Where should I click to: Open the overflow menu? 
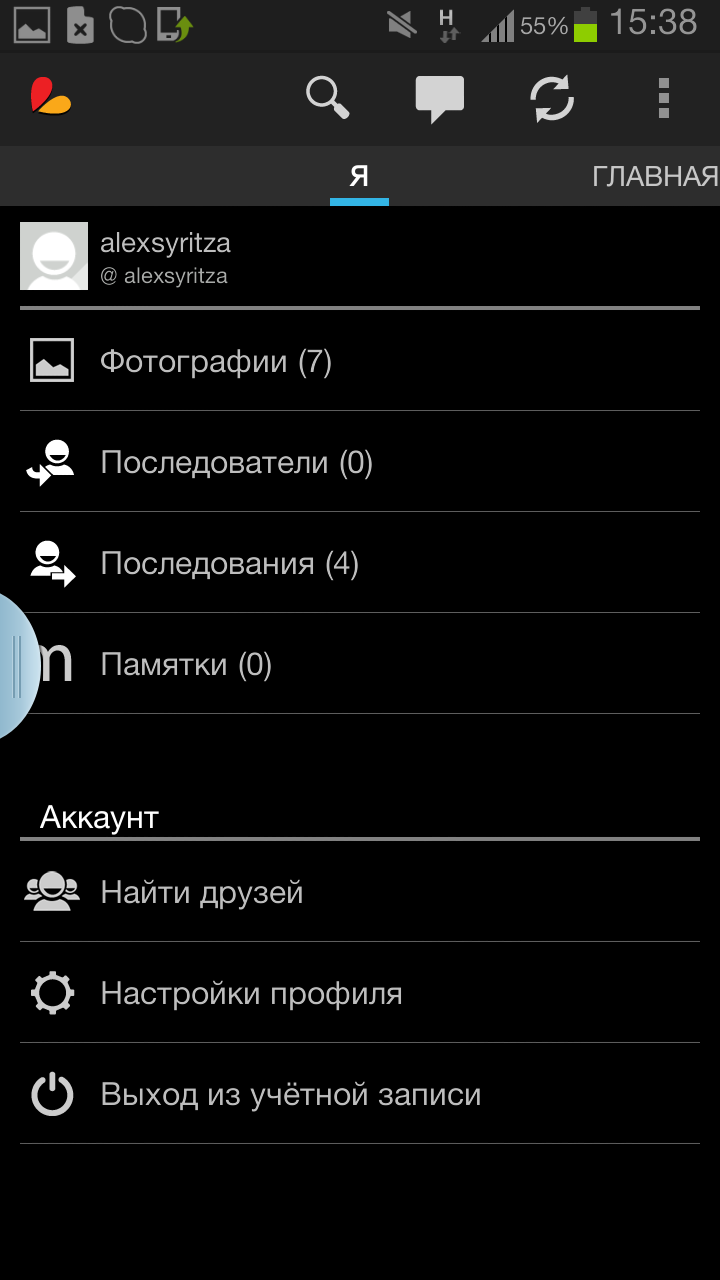663,98
